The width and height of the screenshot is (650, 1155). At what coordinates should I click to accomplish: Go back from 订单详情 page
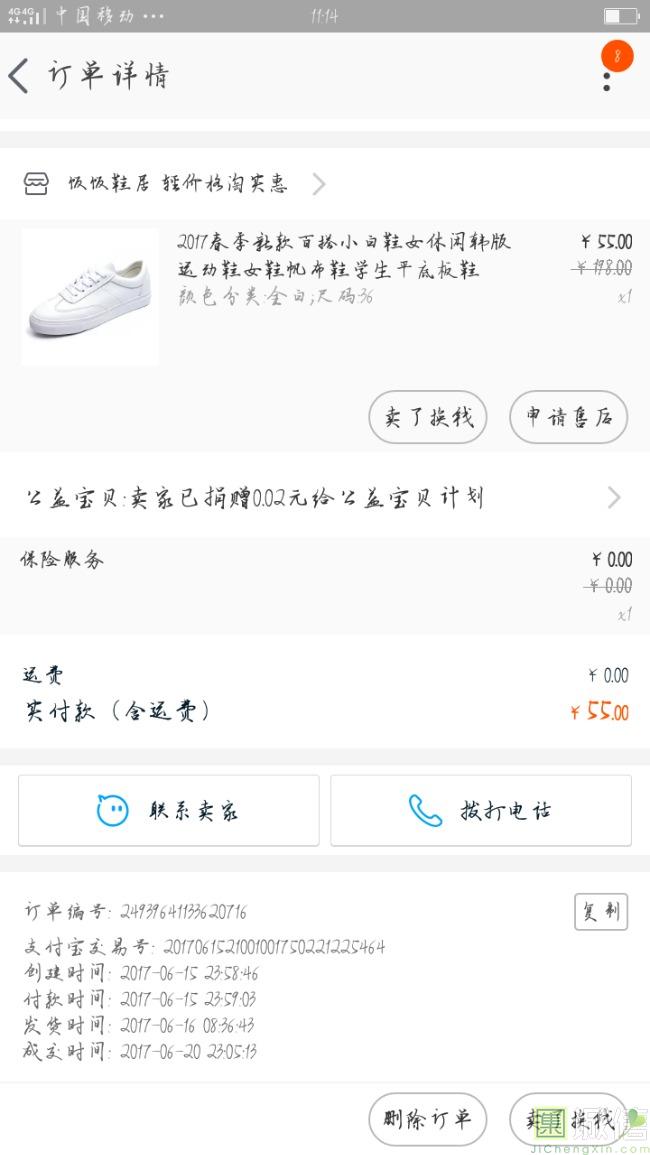pyautogui.click(x=20, y=76)
